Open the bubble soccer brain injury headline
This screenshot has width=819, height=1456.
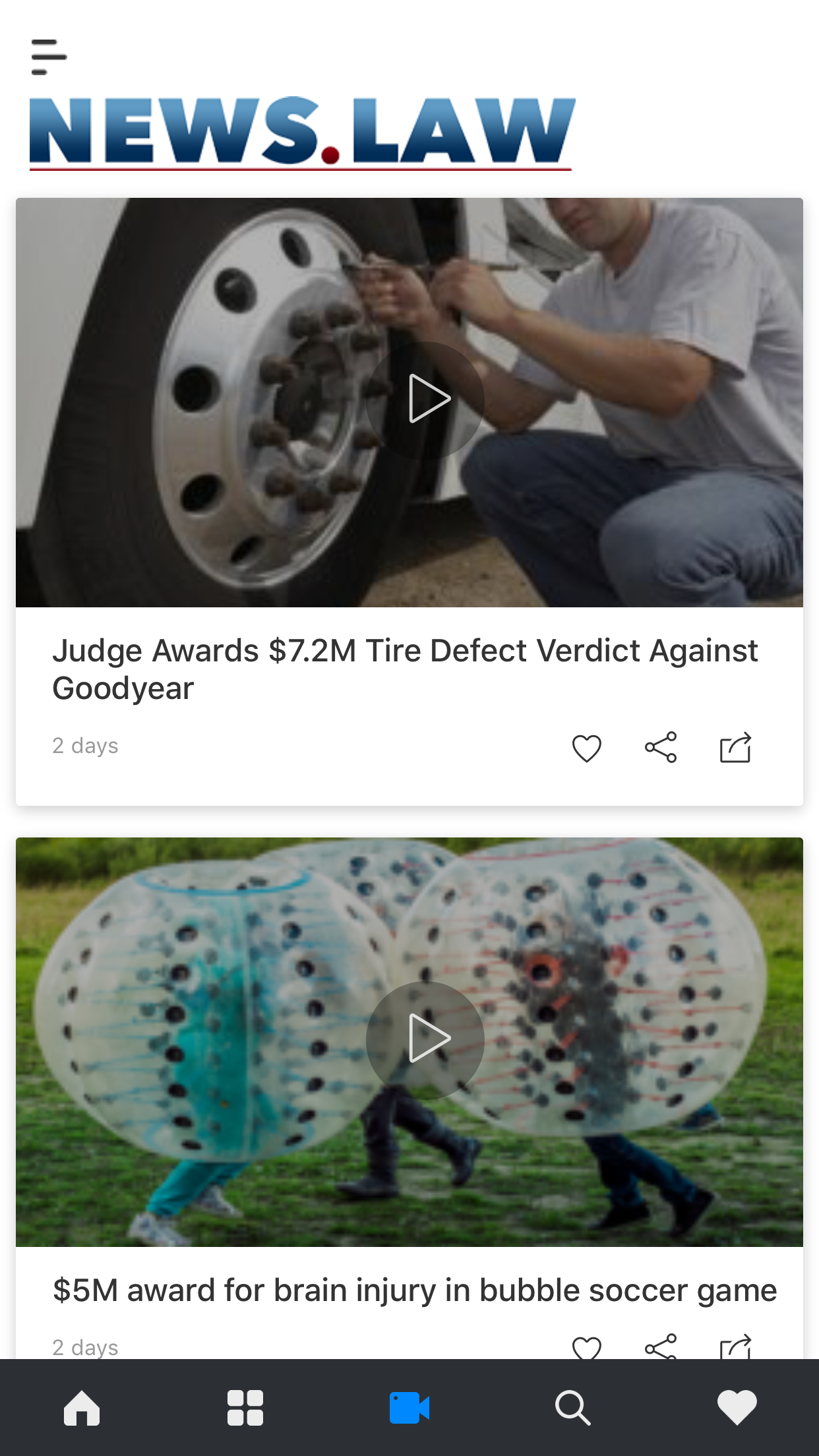[x=414, y=1290]
